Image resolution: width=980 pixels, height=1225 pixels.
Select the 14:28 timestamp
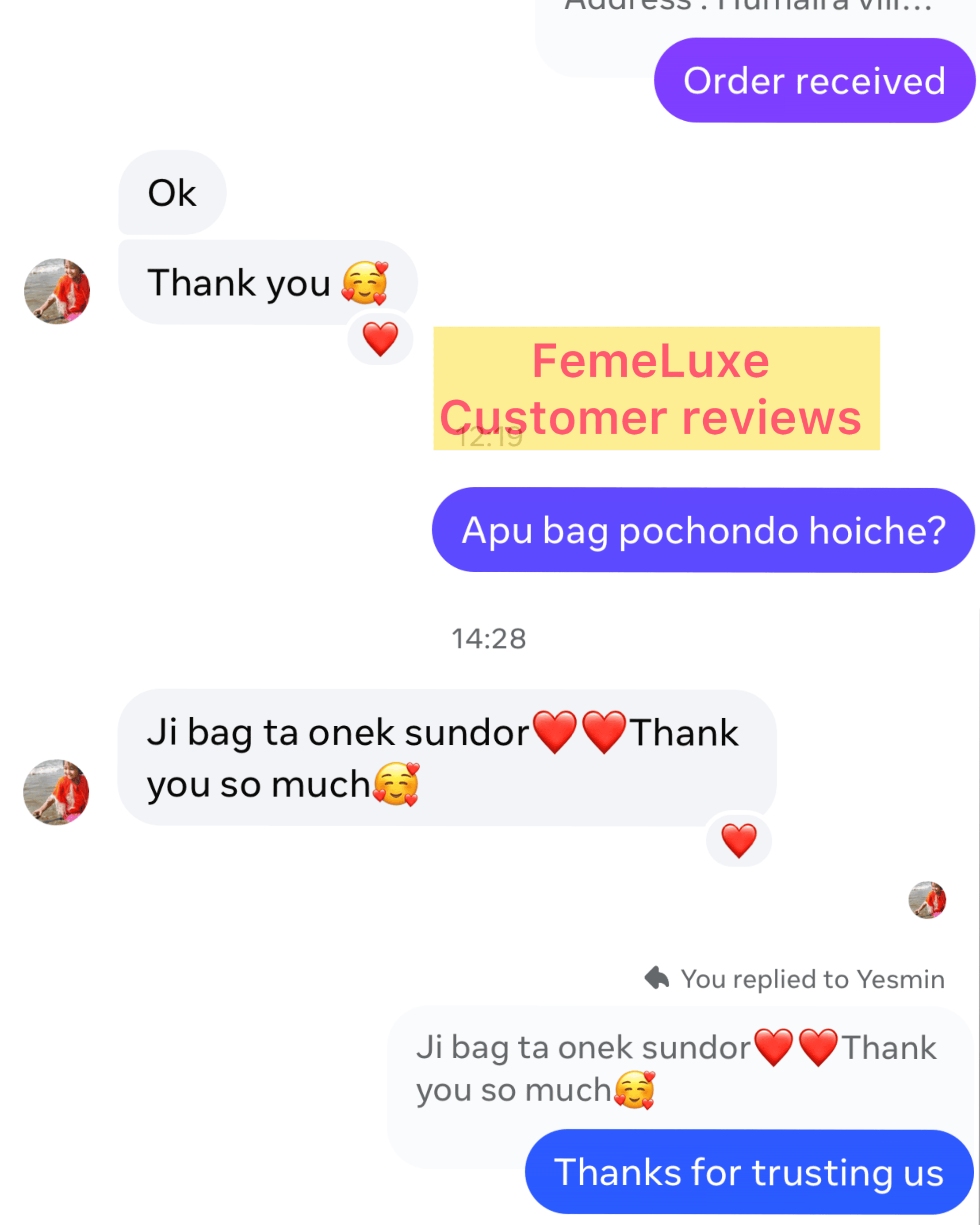tap(489, 637)
